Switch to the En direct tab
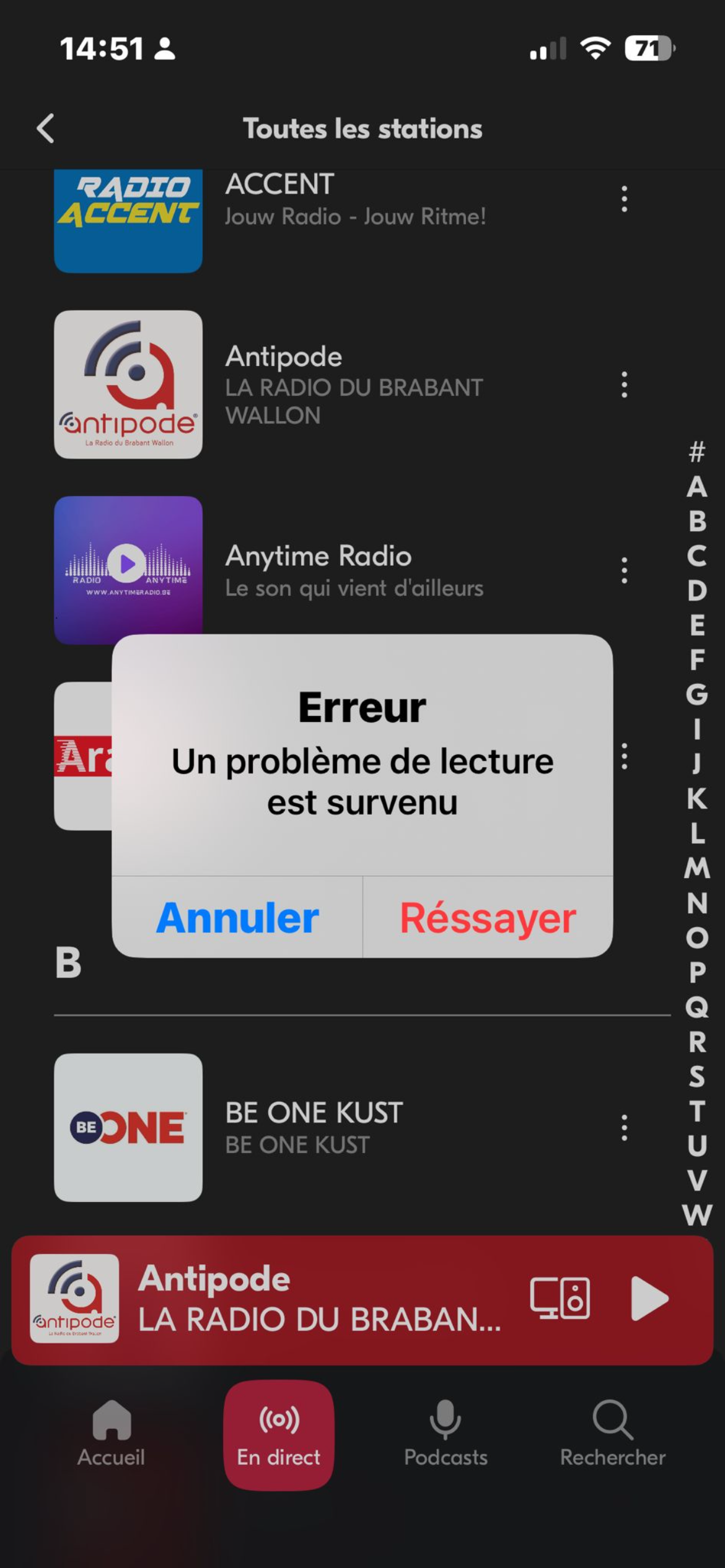The image size is (725, 1568). (x=279, y=1435)
